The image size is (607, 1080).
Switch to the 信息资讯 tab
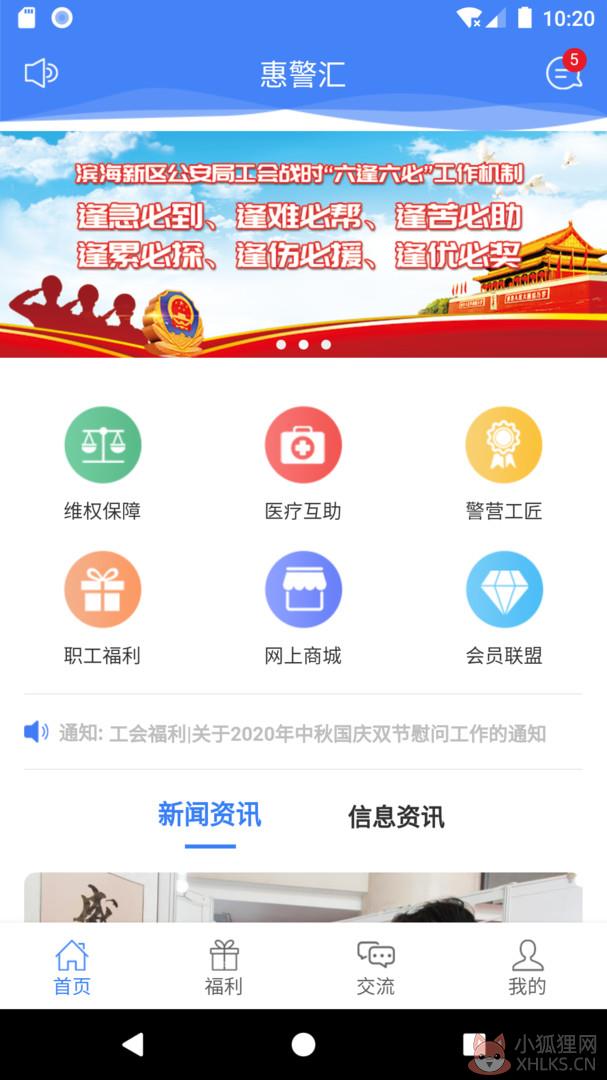[396, 817]
